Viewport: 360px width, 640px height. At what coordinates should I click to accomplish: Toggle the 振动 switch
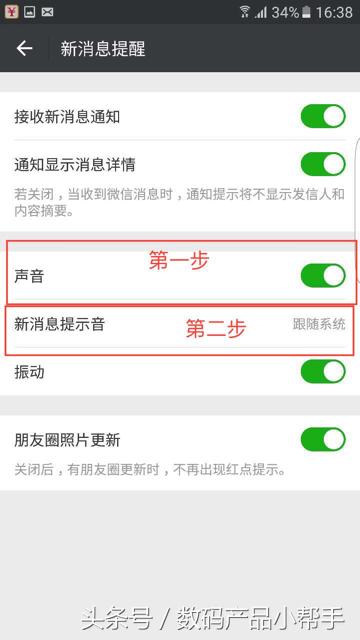coord(323,371)
